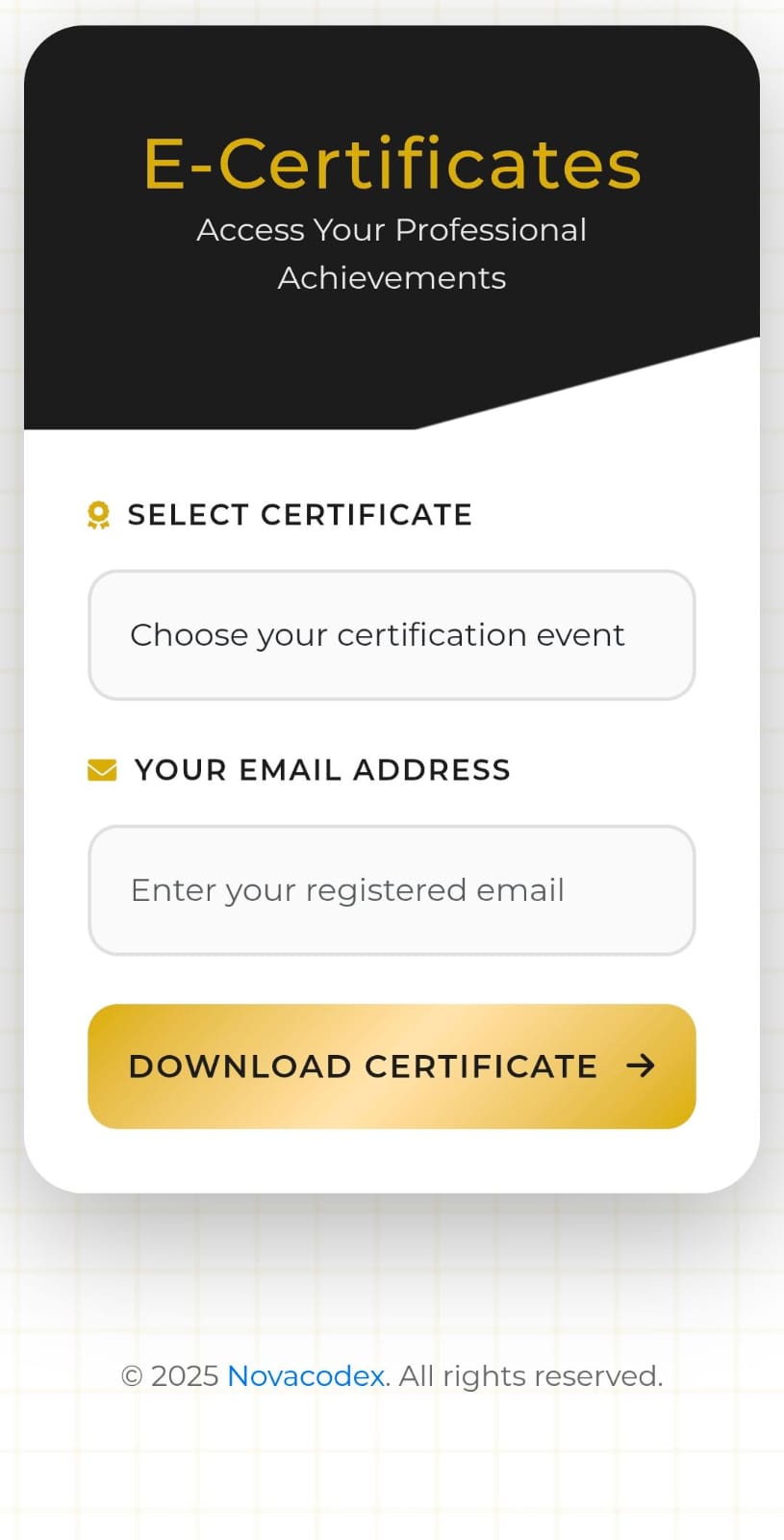Open the certification event dropdown
The image size is (784, 1540).
click(392, 635)
